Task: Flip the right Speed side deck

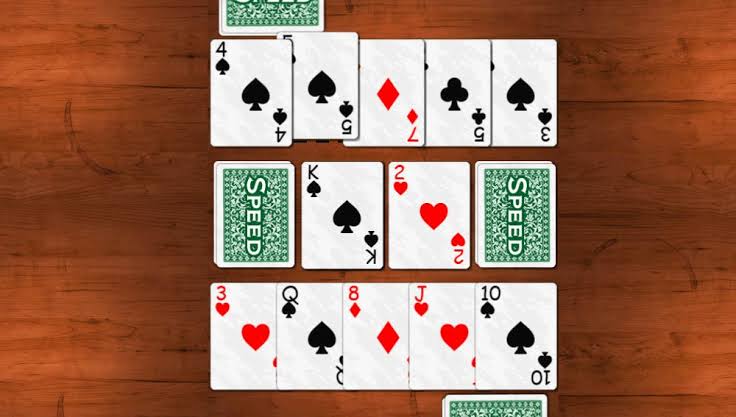Action: (x=514, y=215)
